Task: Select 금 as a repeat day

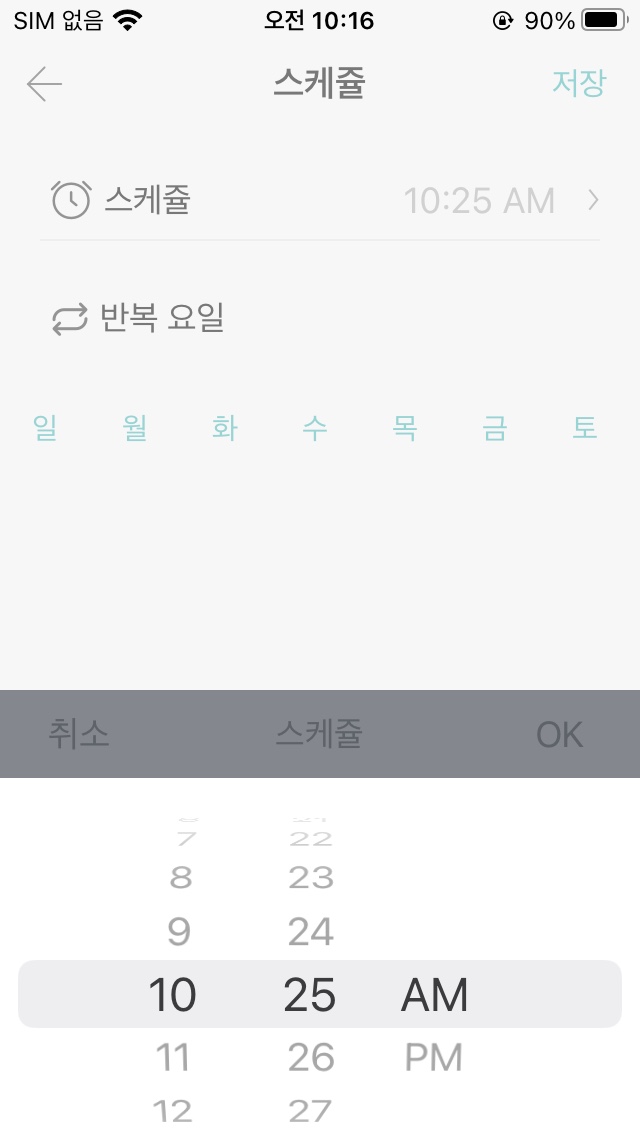Action: click(494, 427)
